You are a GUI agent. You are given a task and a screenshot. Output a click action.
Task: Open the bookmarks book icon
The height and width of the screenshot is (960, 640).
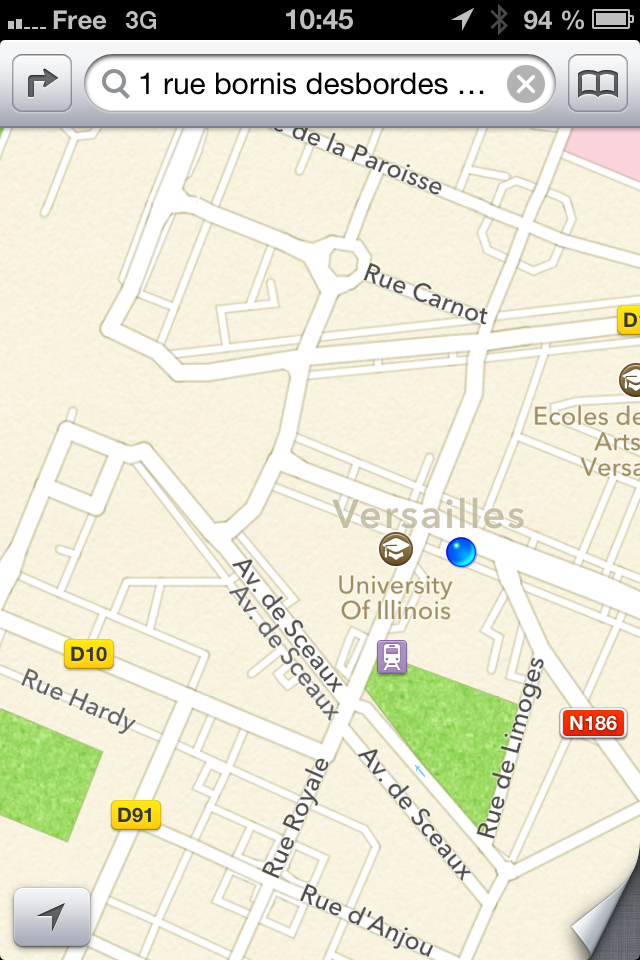point(598,84)
